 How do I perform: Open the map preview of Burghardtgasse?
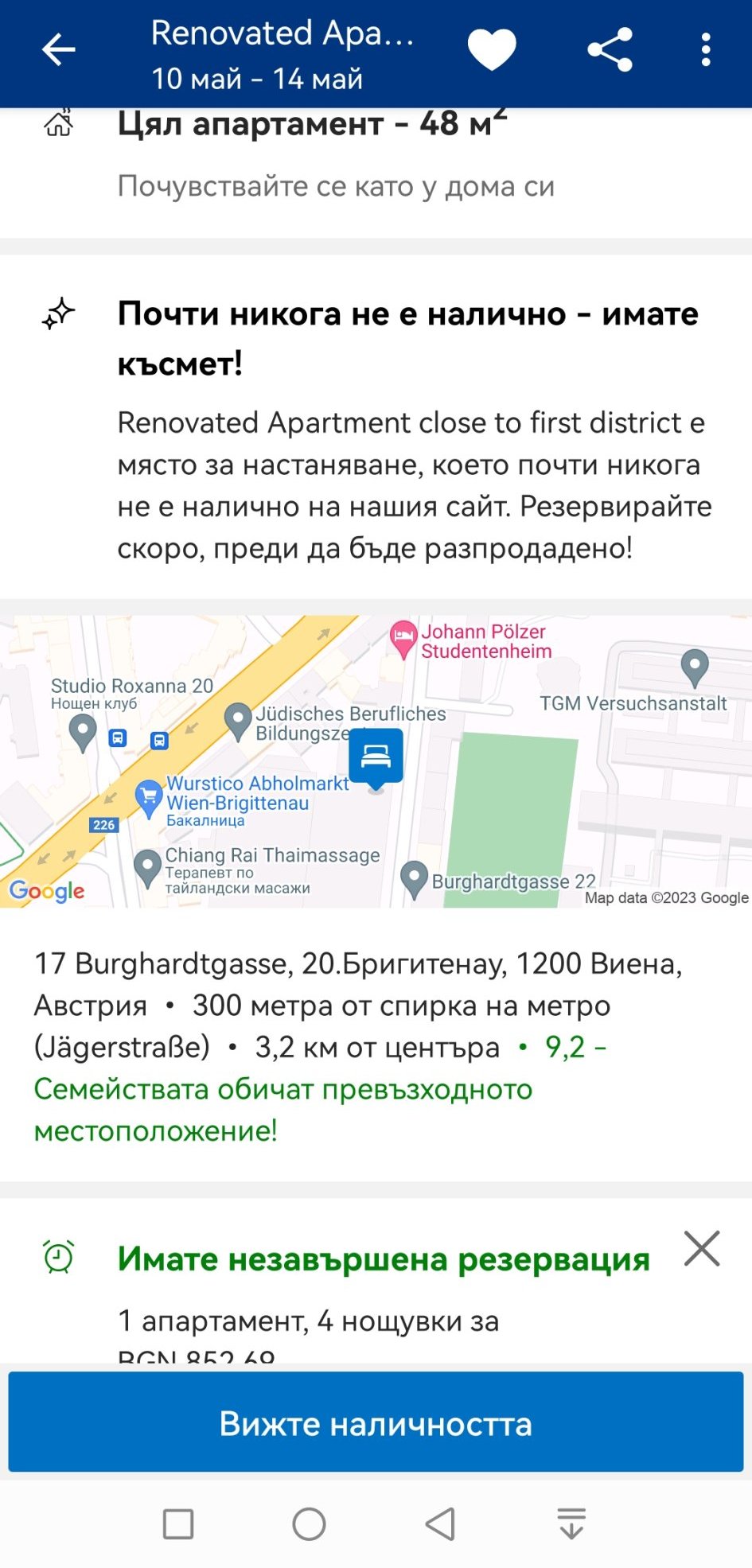(x=376, y=761)
